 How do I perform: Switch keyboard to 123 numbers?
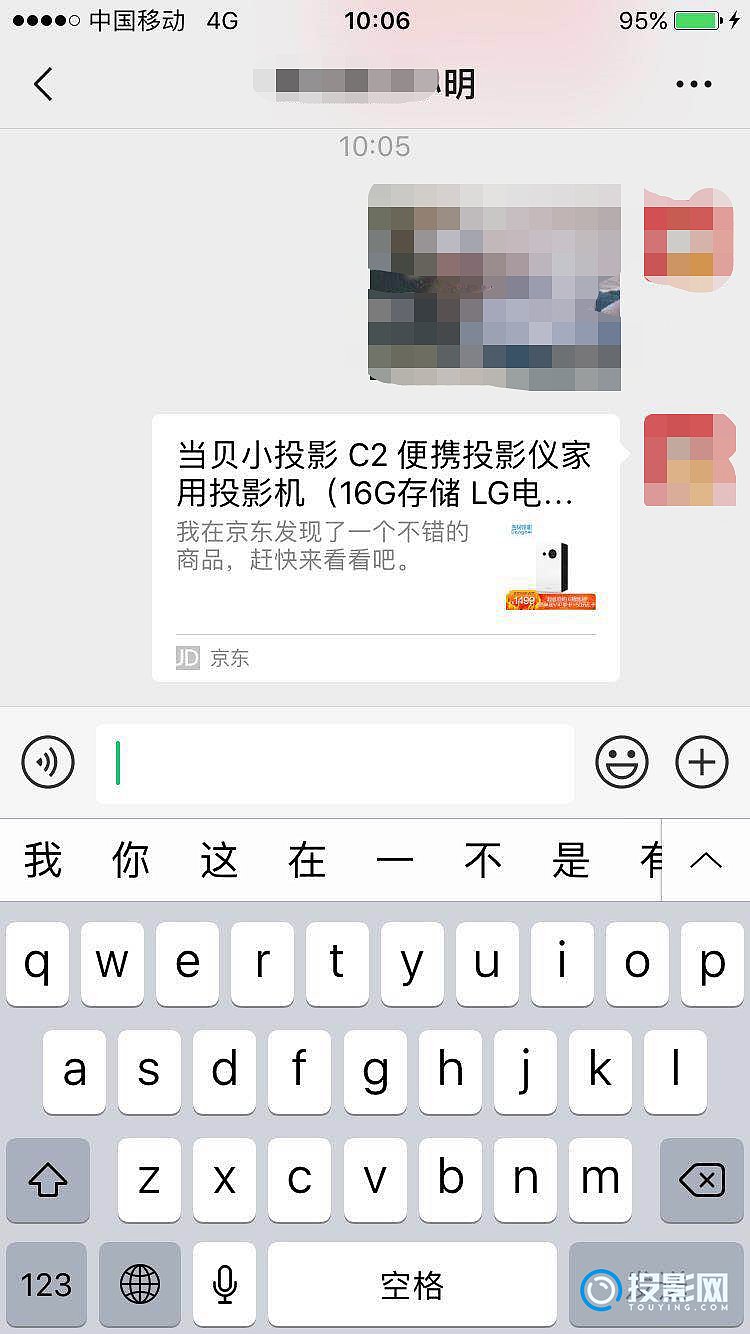point(46,1284)
